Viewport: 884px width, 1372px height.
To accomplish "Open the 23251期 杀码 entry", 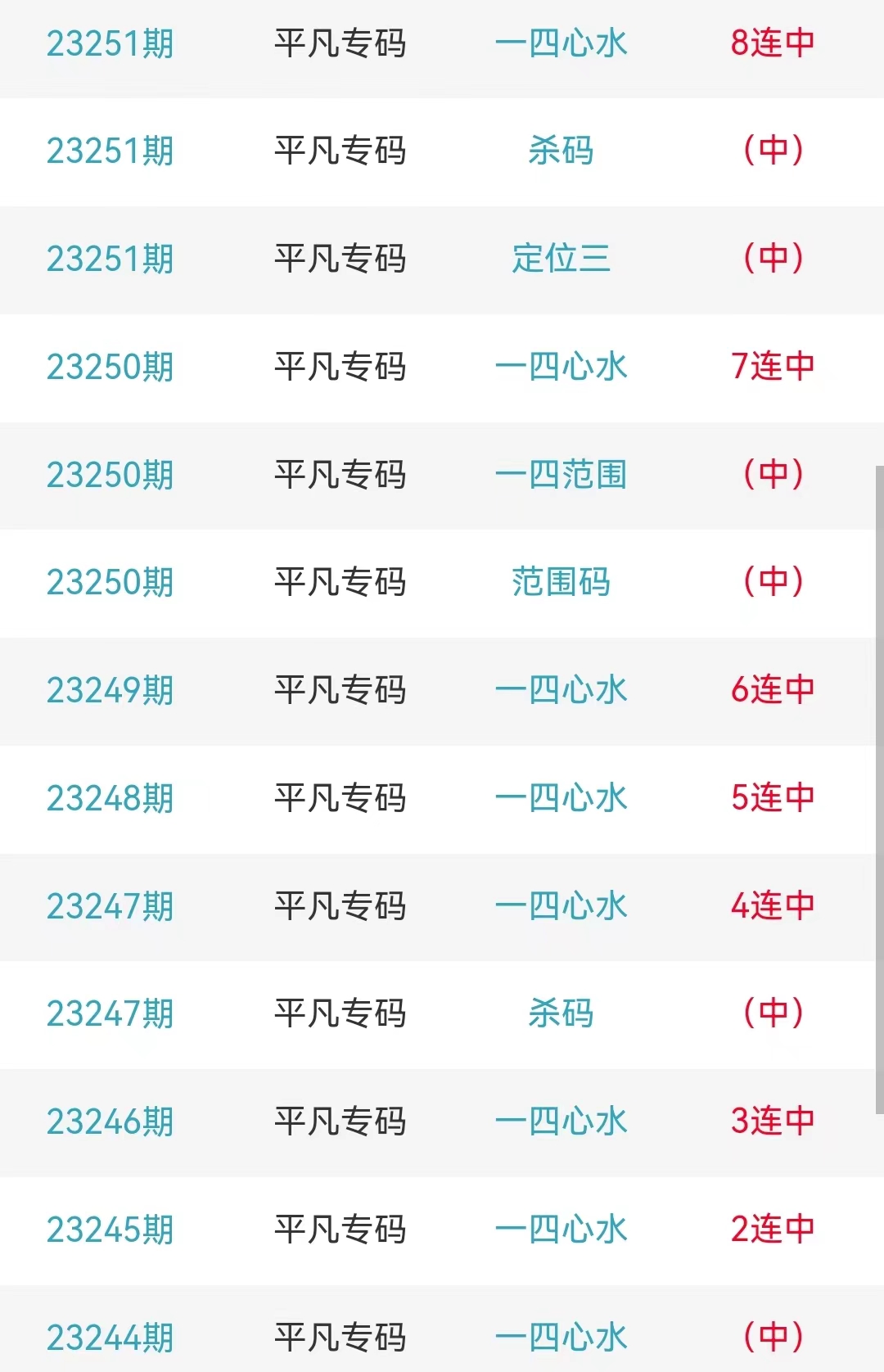I will point(561,151).
